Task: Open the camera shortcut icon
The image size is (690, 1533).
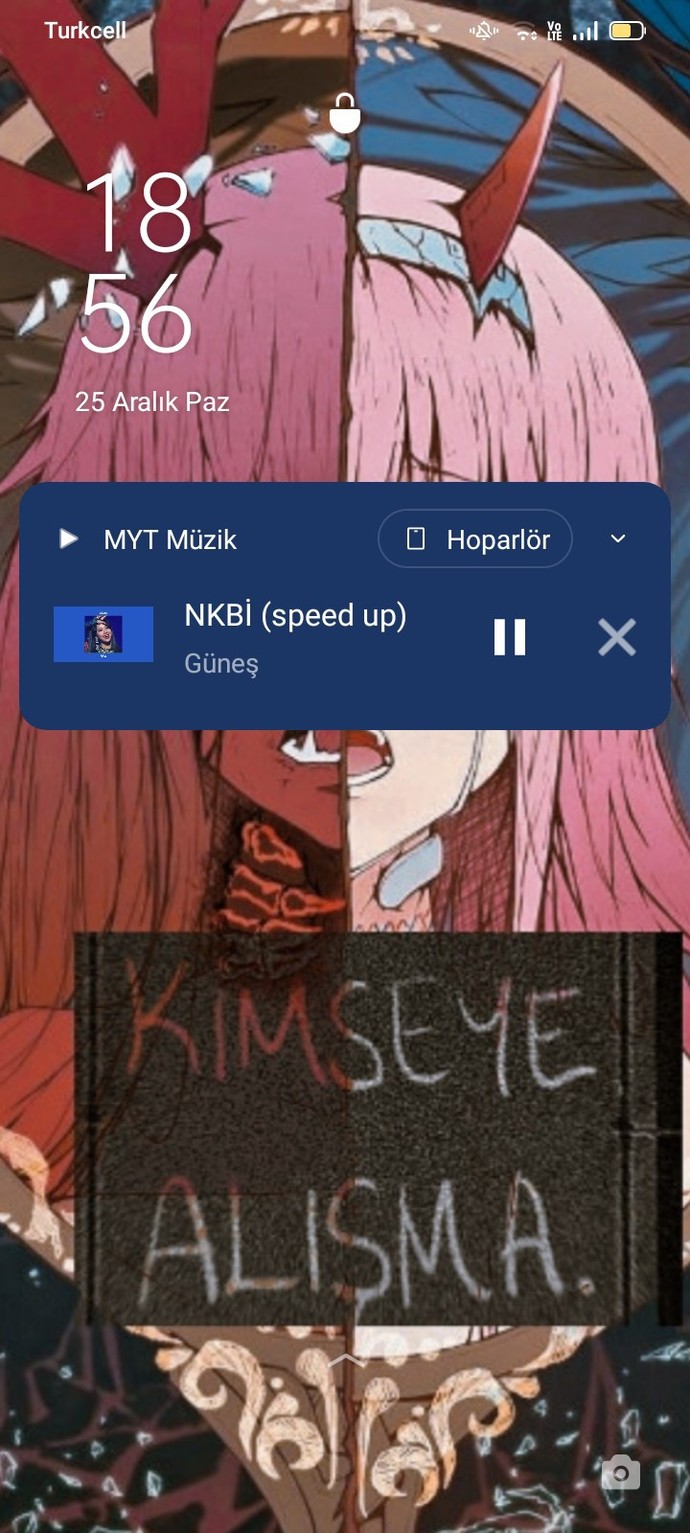Action: (620, 1472)
